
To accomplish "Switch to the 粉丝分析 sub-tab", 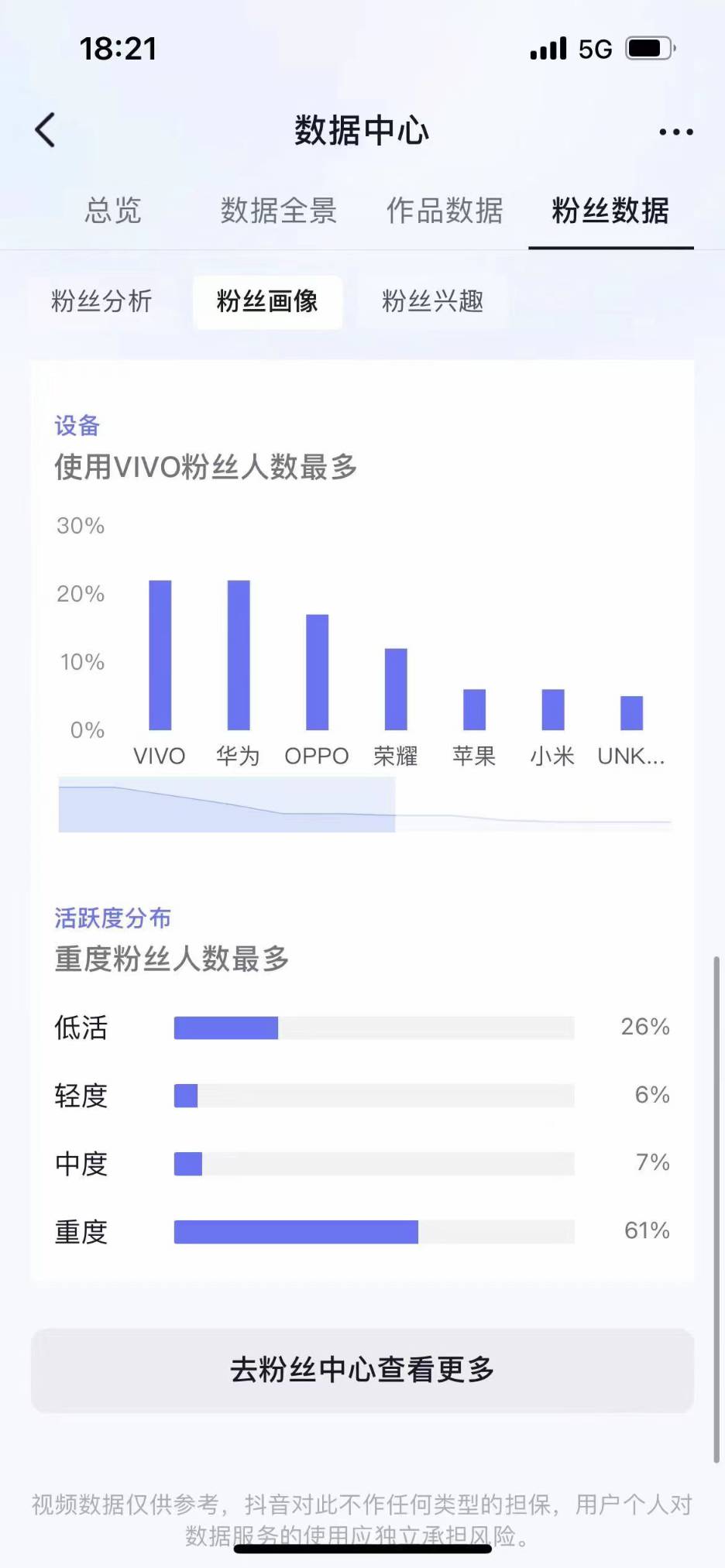I will [x=101, y=301].
